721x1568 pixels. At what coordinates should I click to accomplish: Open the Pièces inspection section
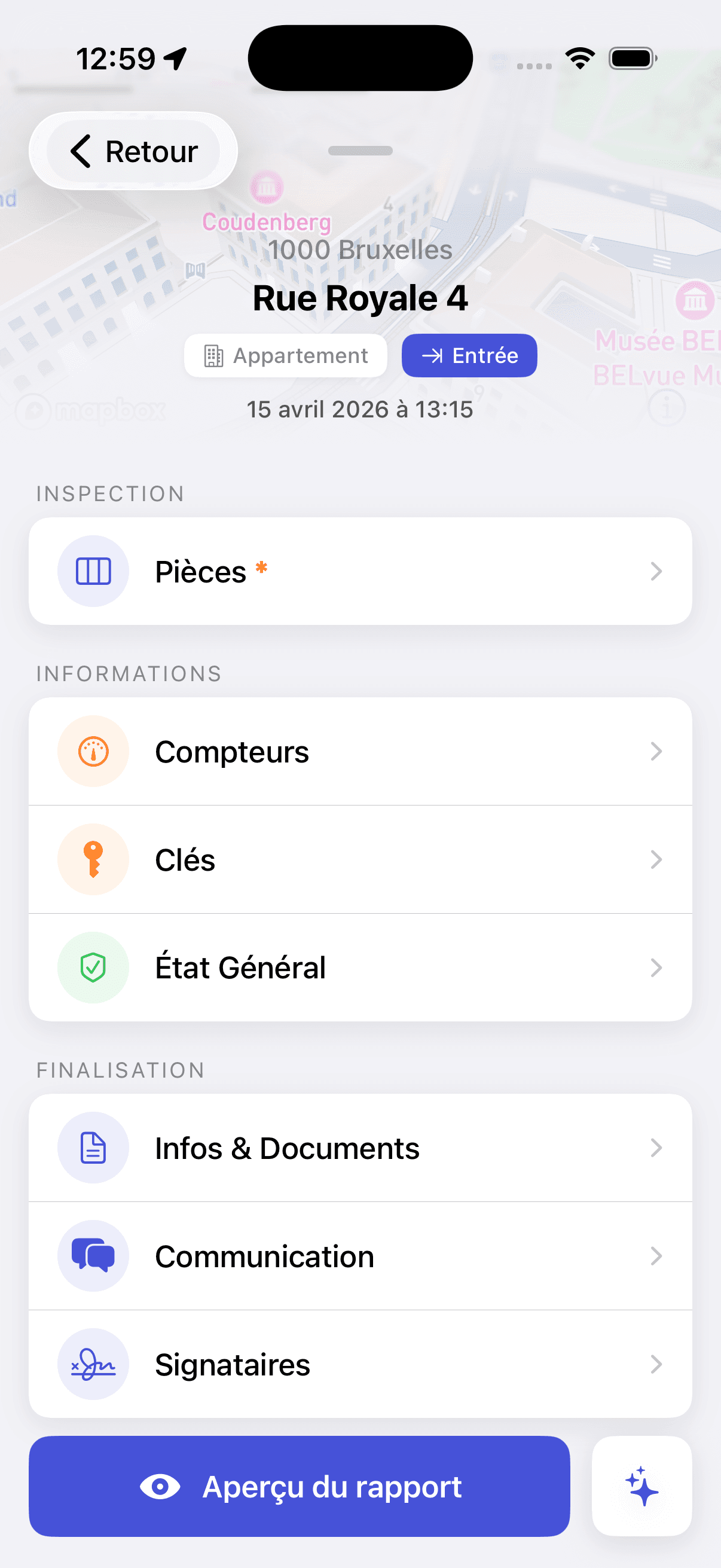(359, 571)
